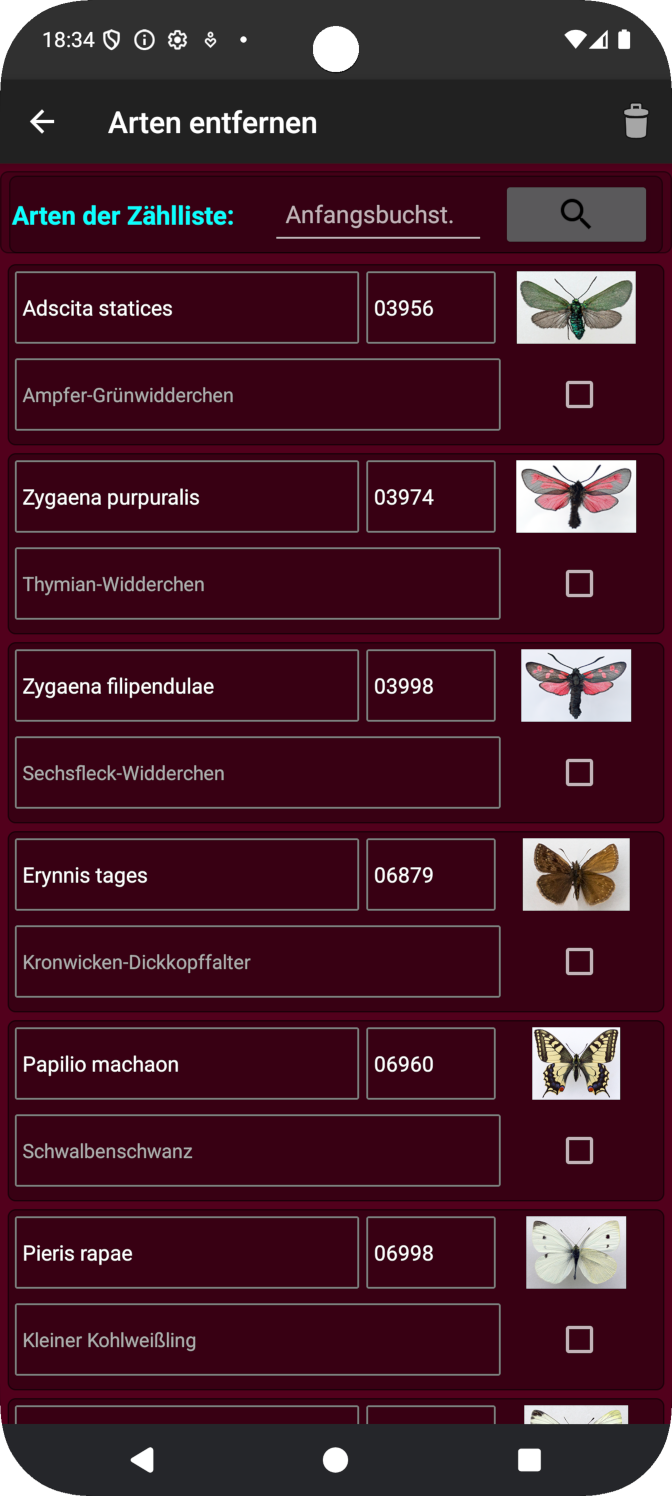Select the Thymian-Widderchen checkbox

tap(579, 584)
